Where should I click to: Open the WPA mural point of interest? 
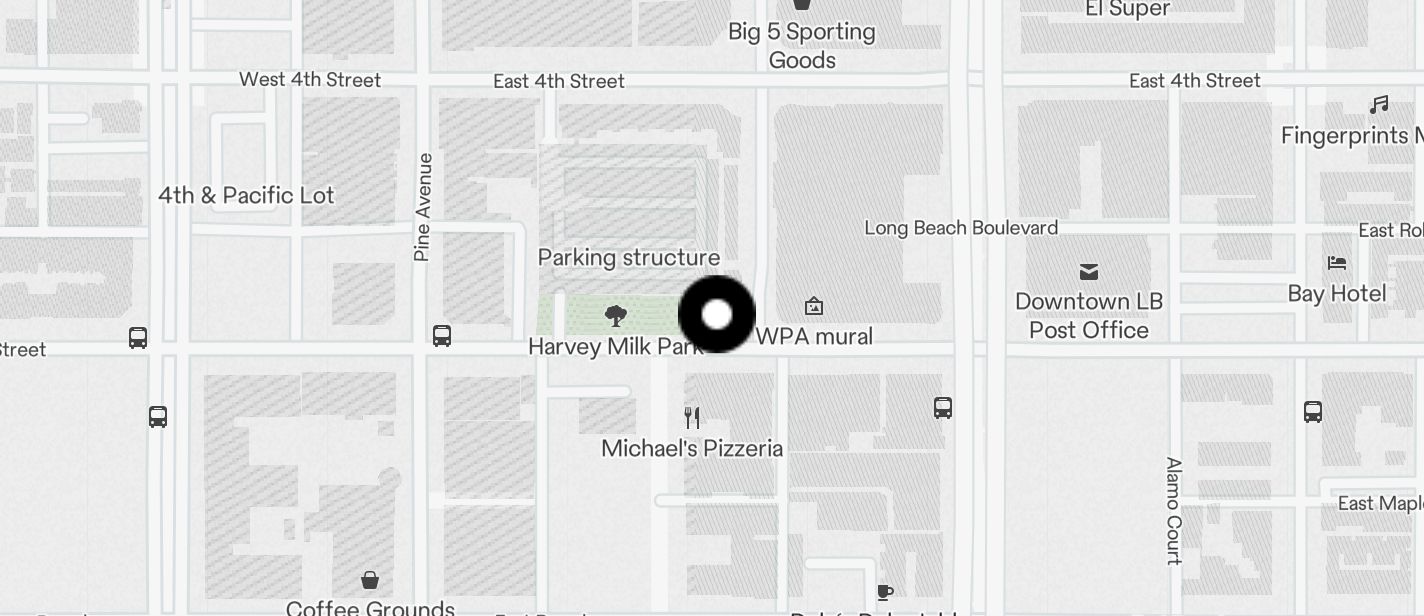[x=814, y=306]
